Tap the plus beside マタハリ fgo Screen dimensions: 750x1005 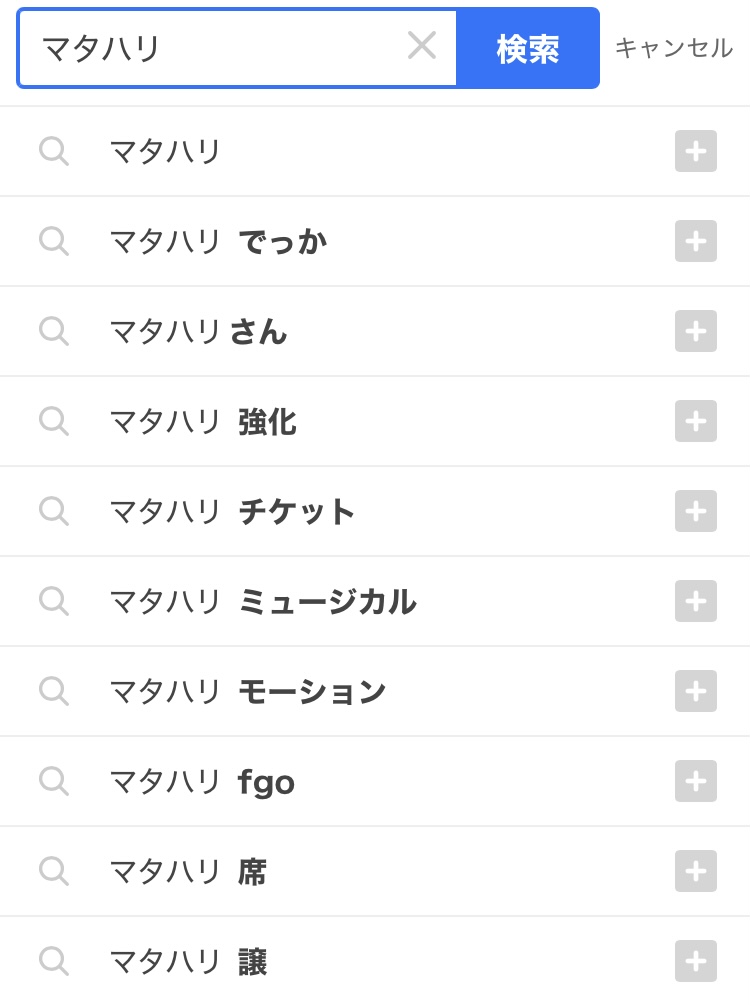(696, 782)
